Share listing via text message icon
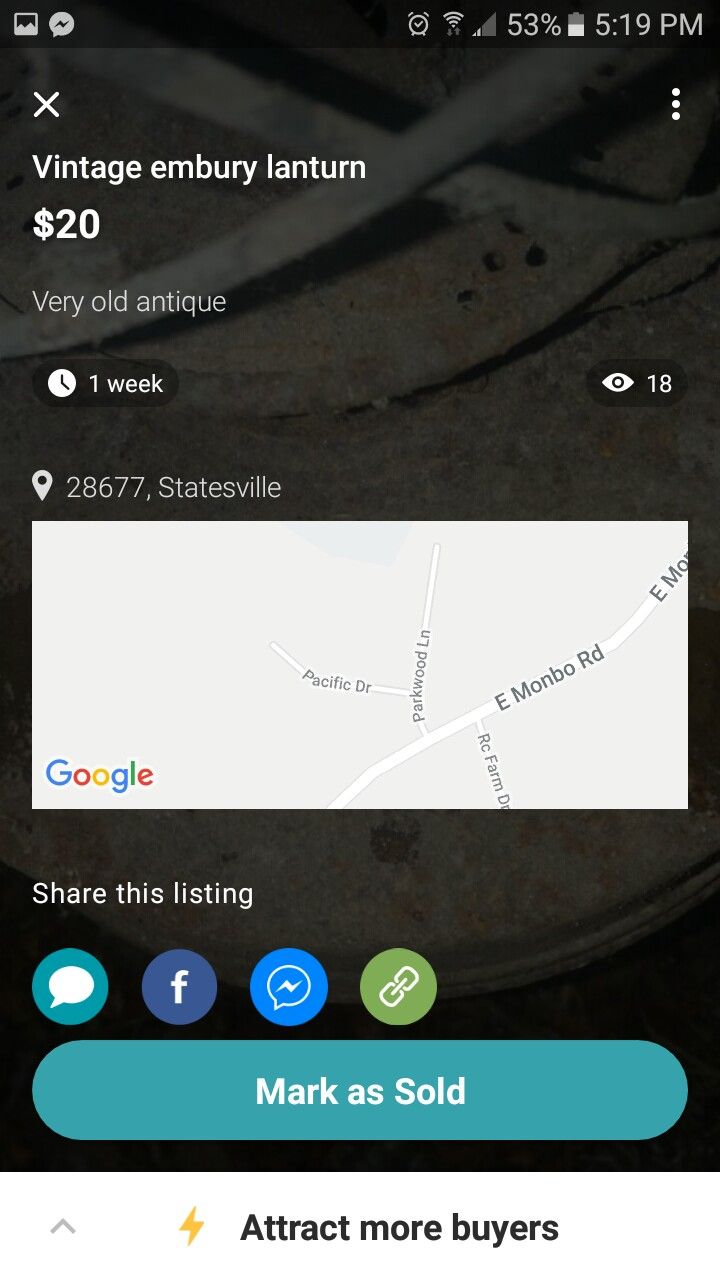 pos(70,988)
